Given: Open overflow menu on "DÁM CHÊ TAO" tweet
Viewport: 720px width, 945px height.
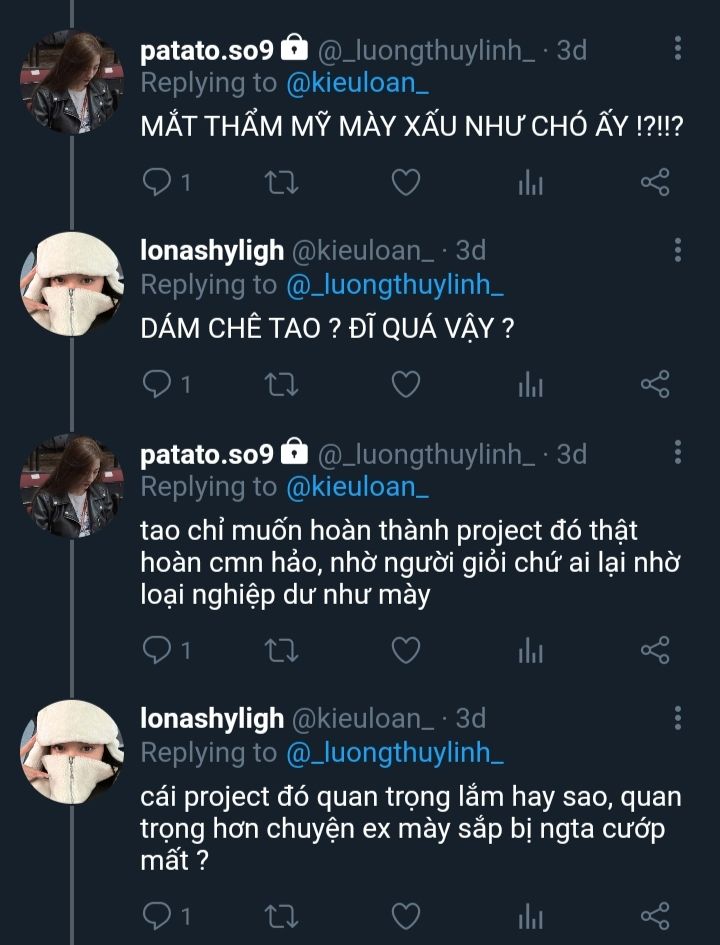Looking at the screenshot, I should 678,250.
